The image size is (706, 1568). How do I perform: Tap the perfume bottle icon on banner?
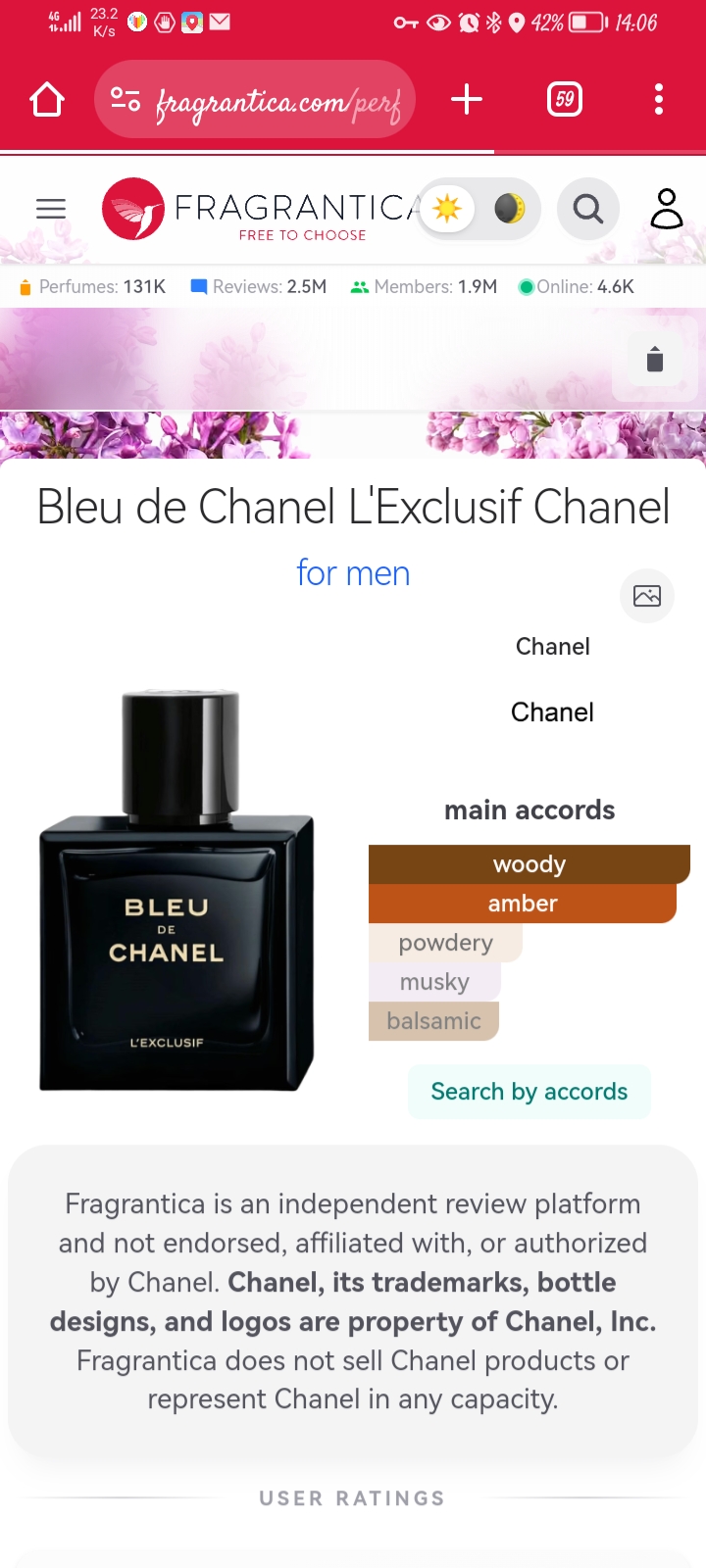(x=655, y=359)
